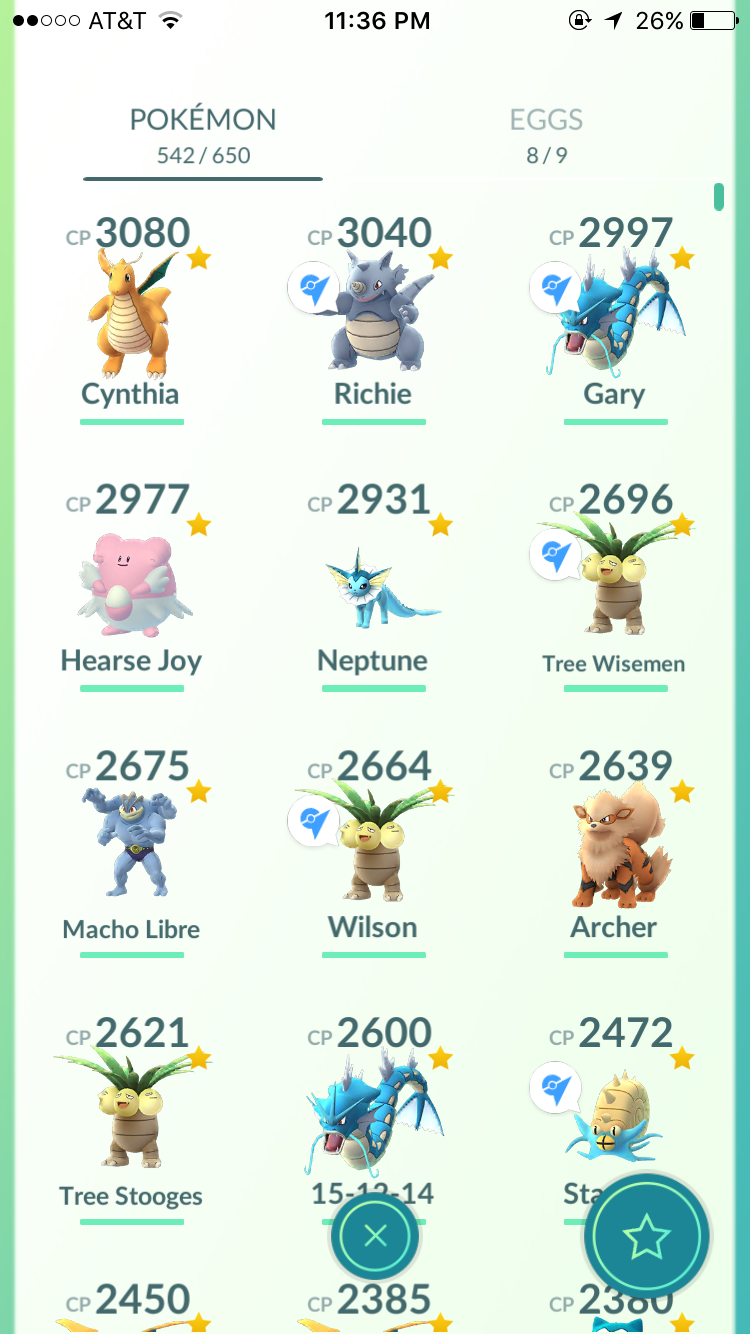Open Dragonite named Cynthia

131,320
